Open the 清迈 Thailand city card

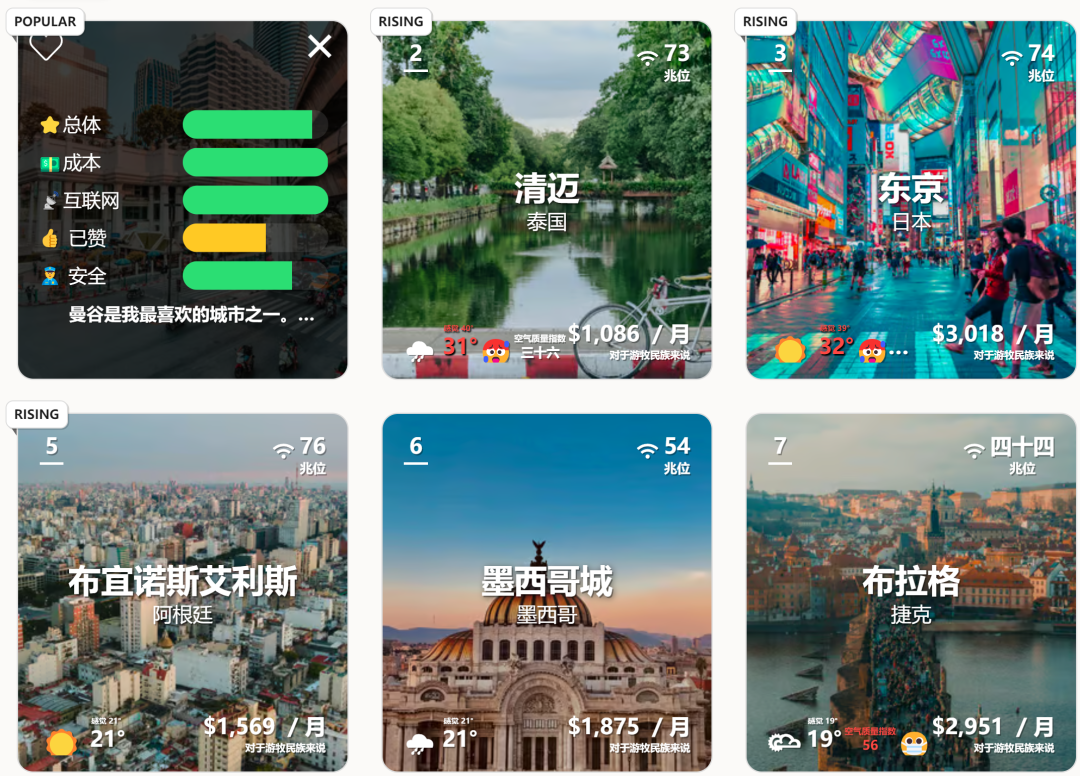[x=546, y=200]
